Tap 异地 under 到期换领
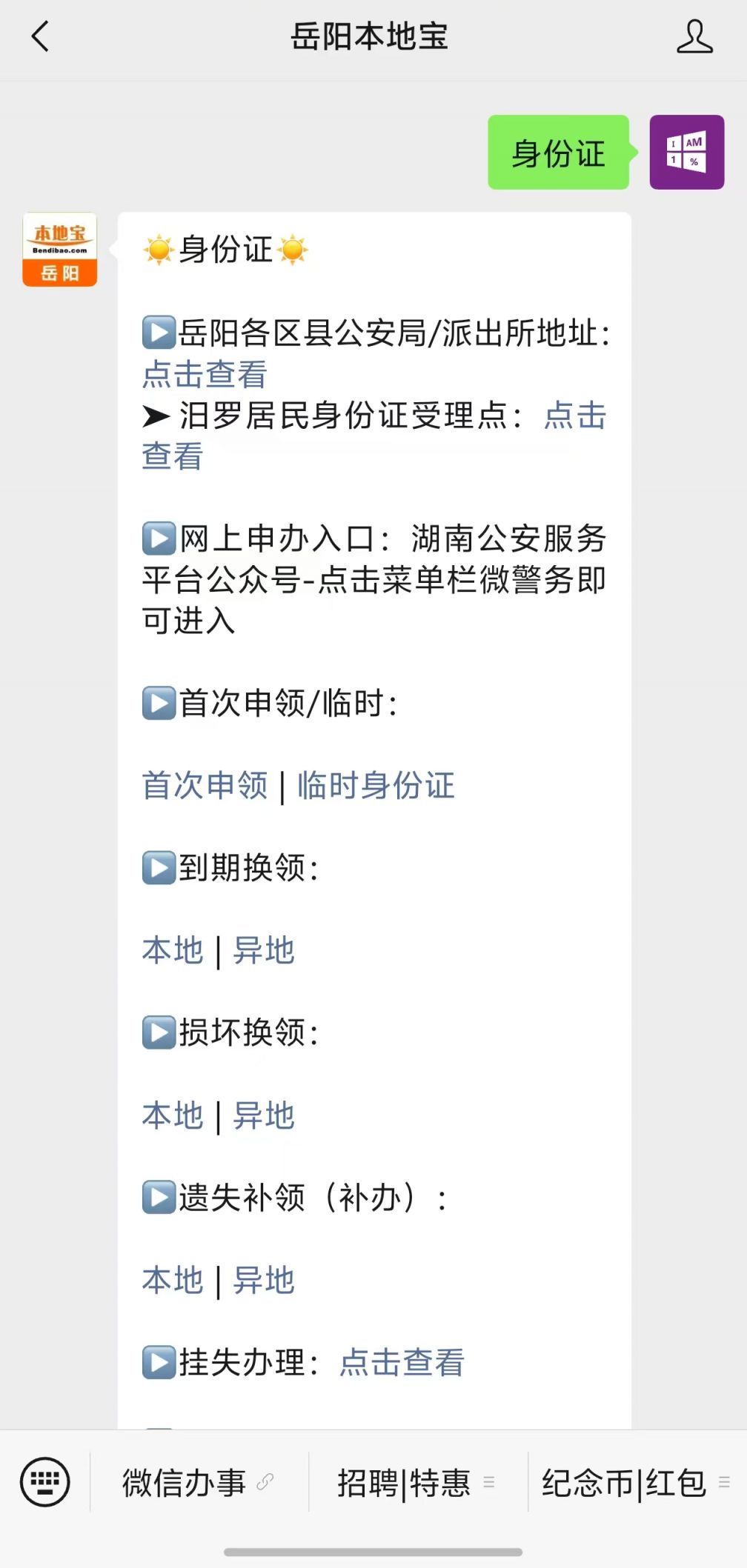747x1568 pixels. (264, 950)
